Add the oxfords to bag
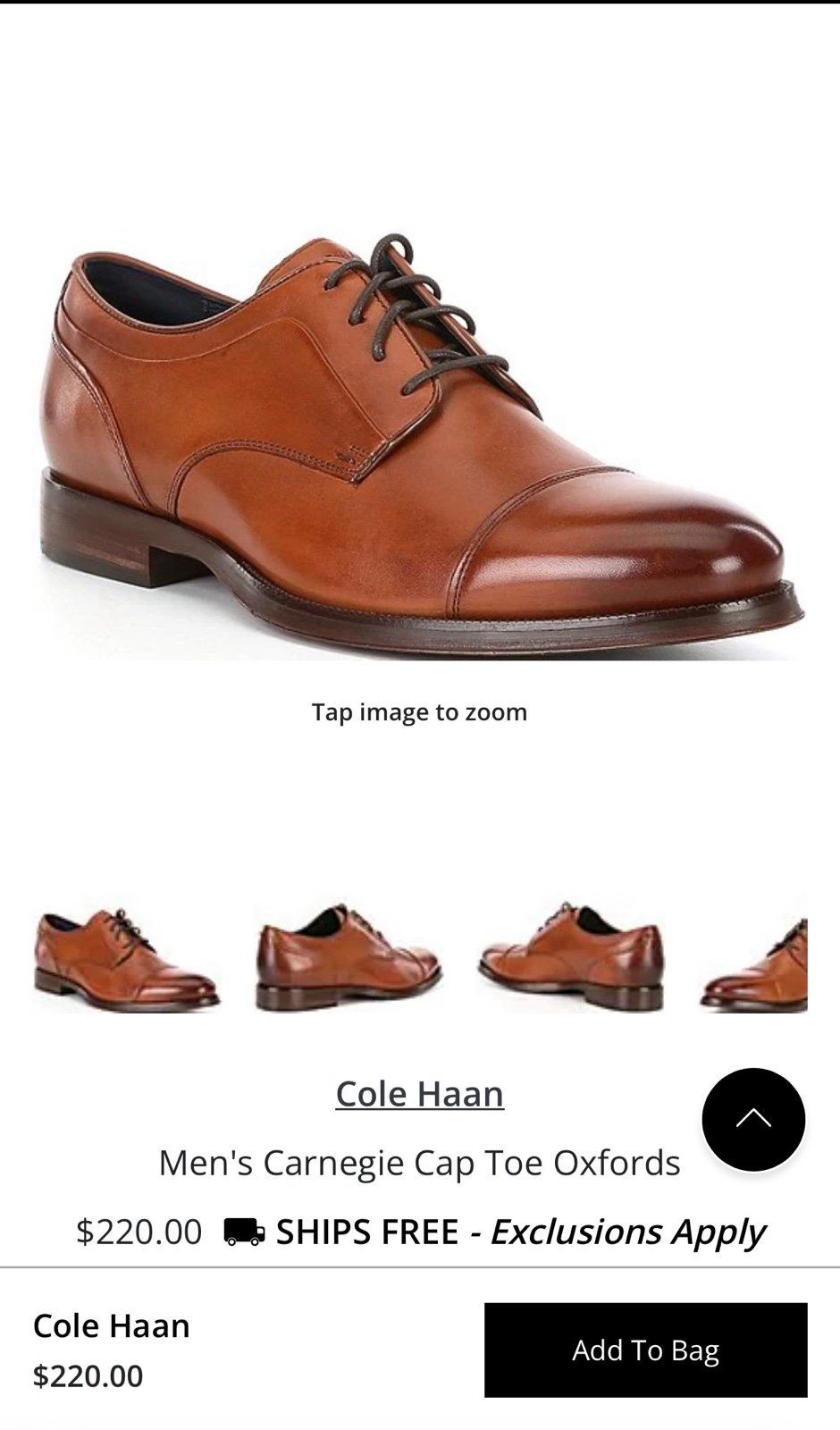This screenshot has width=840, height=1430. [x=646, y=1350]
